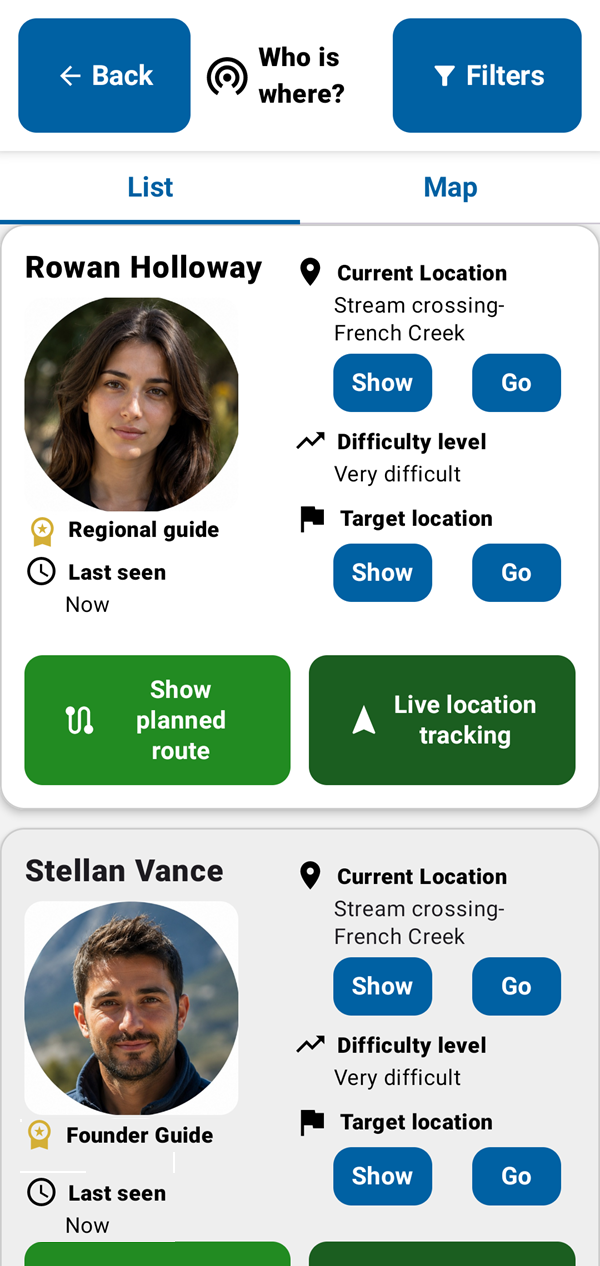Show Stellan Vance's target location

coord(382,1176)
